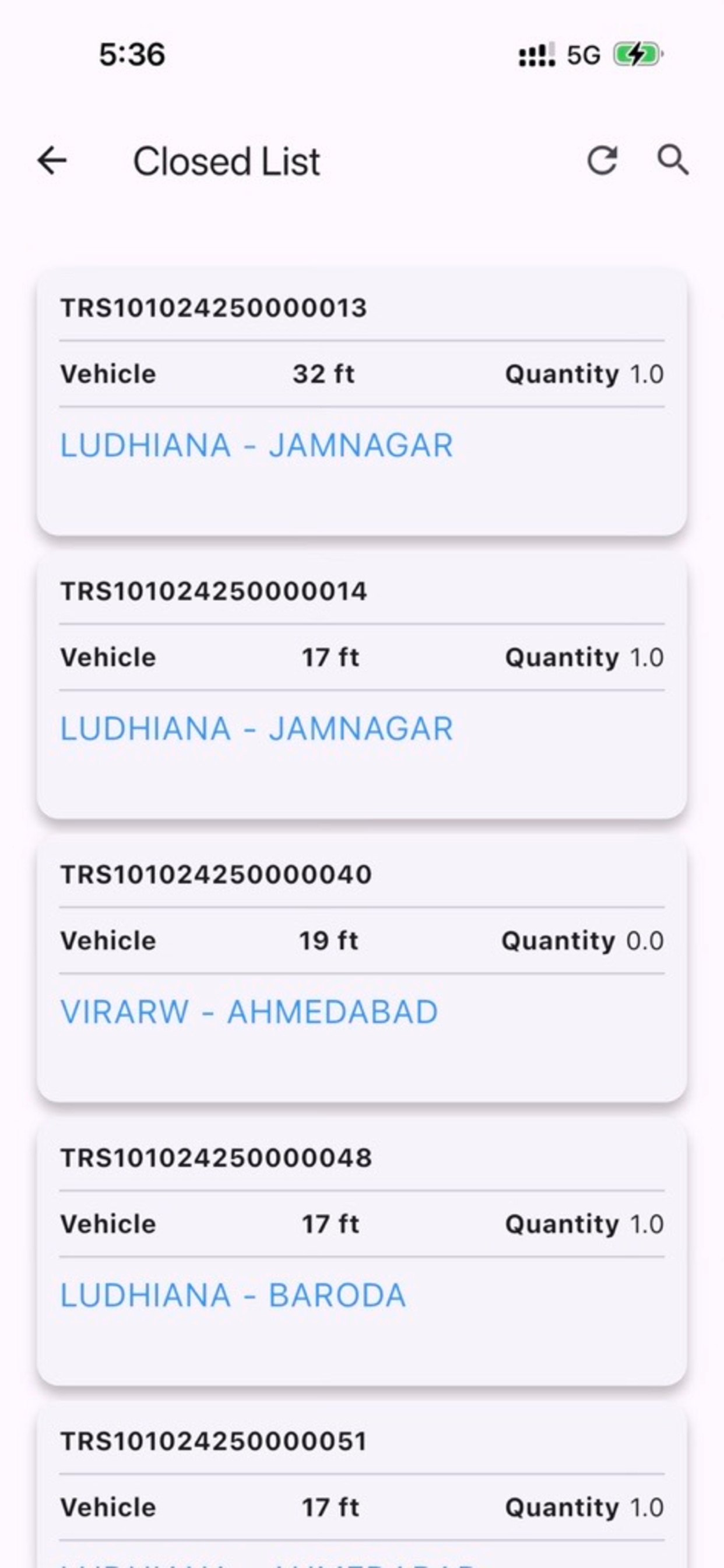Open card TRS101024250000013
Viewport: 724px width, 1568px height.
tap(362, 402)
